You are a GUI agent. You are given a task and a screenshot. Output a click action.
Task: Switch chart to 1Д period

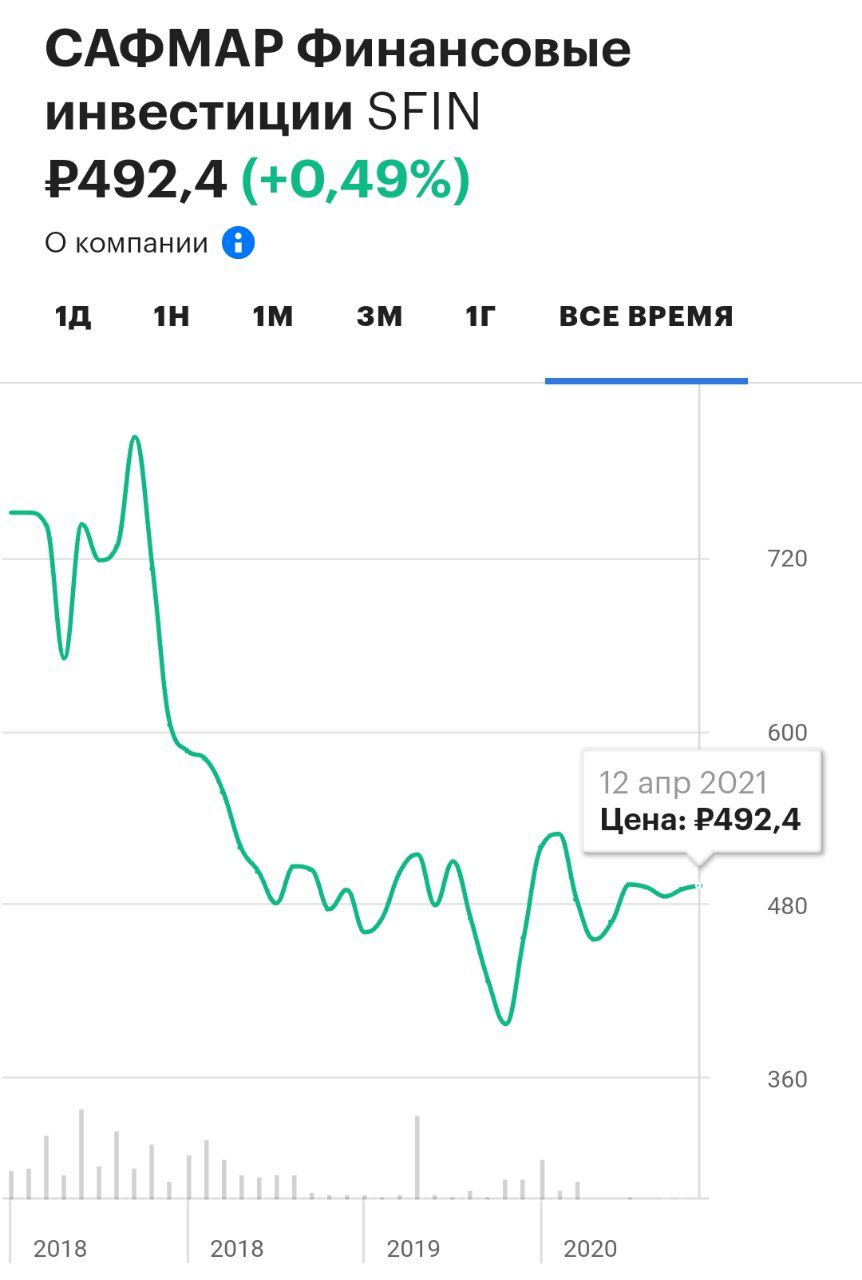click(73, 317)
